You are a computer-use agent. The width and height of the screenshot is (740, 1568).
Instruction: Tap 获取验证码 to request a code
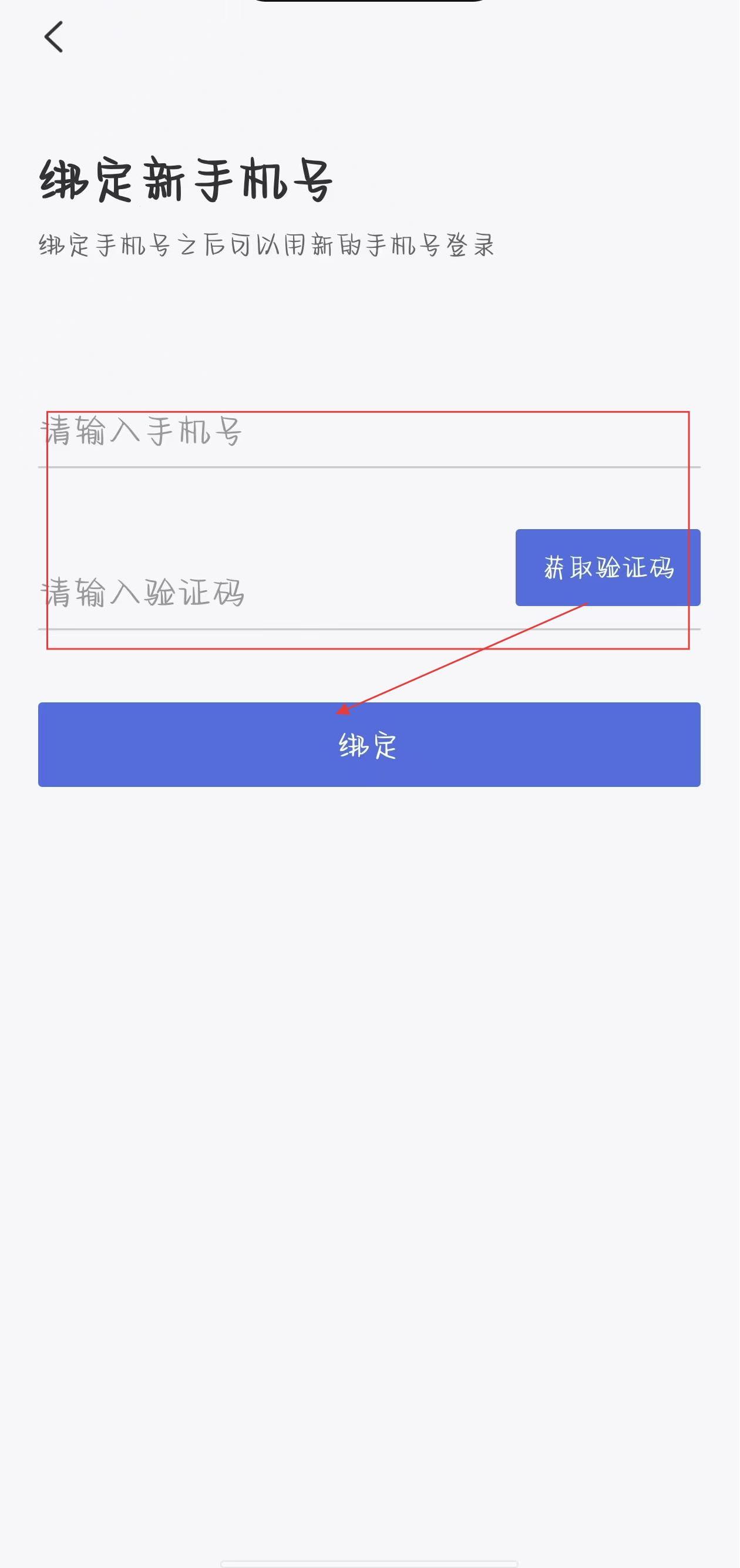point(607,567)
